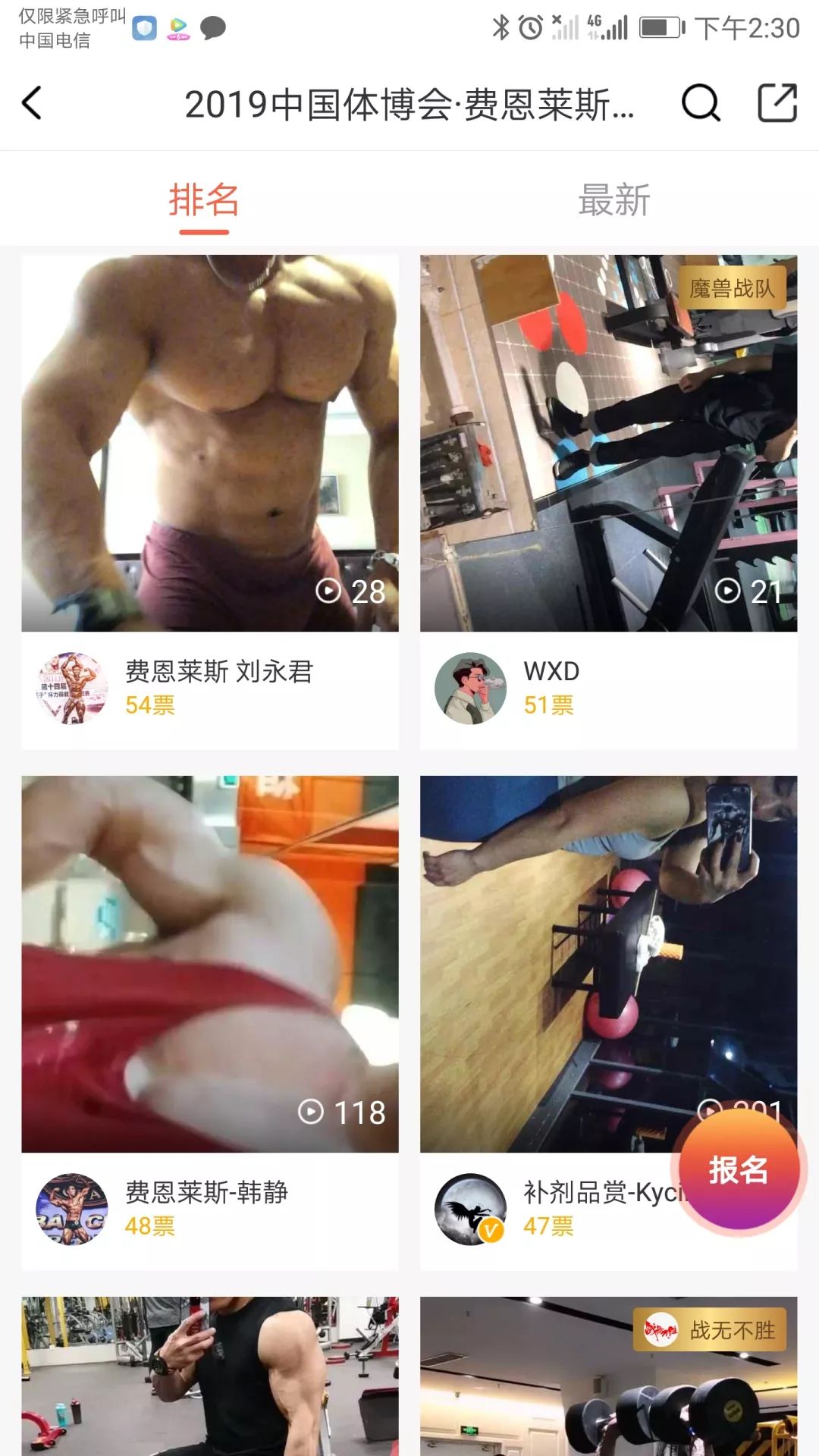View 费恩莱斯 刘永君's profile avatar
This screenshot has height=1456, width=819.
tap(72, 688)
